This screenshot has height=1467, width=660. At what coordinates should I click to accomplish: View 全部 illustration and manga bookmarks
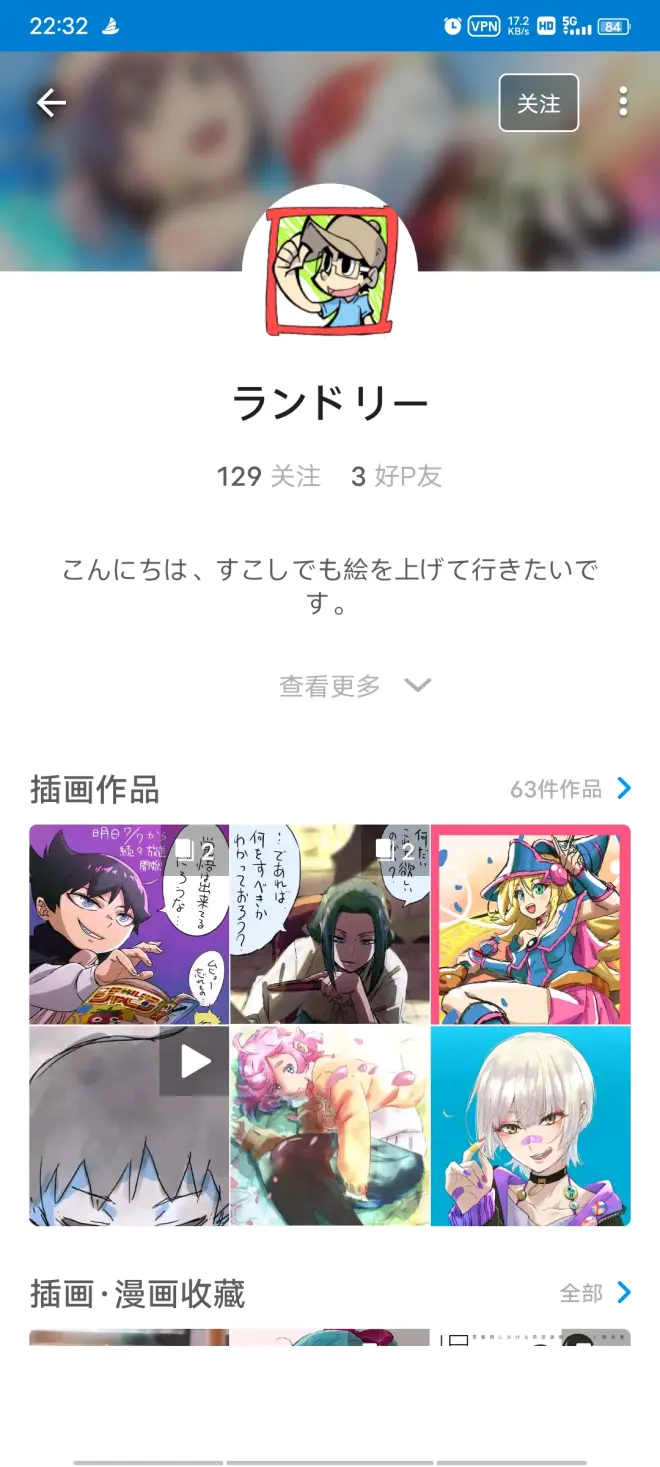[594, 1293]
